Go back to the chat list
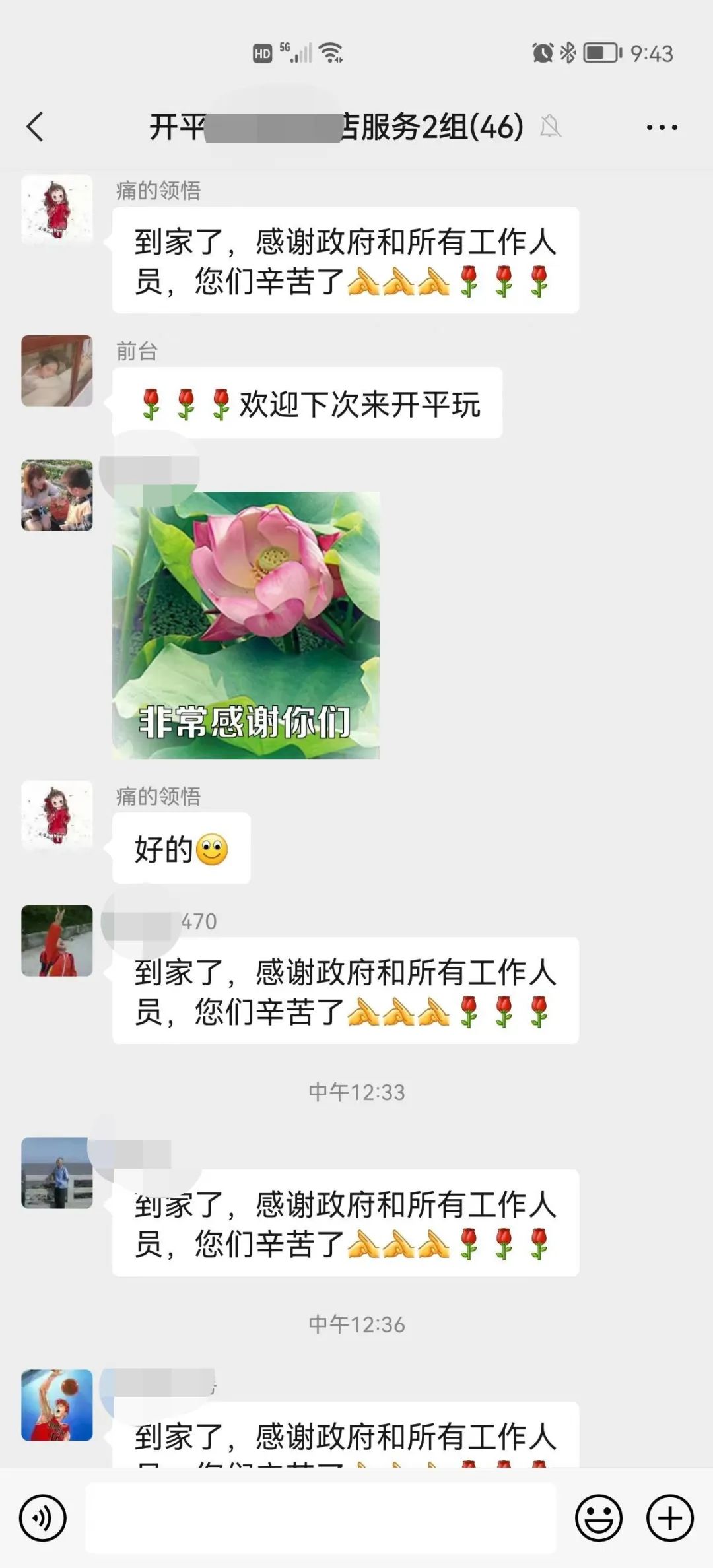 click(36, 127)
